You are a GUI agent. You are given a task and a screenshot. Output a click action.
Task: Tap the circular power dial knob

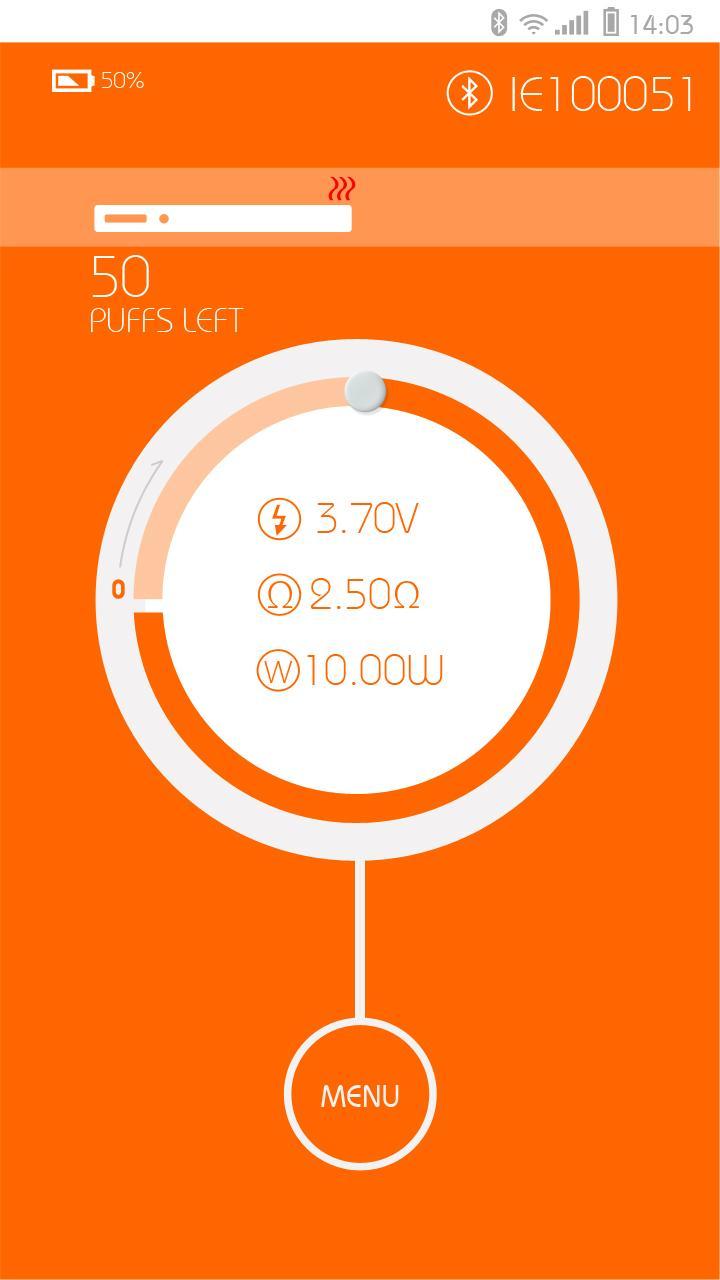pyautogui.click(x=365, y=392)
